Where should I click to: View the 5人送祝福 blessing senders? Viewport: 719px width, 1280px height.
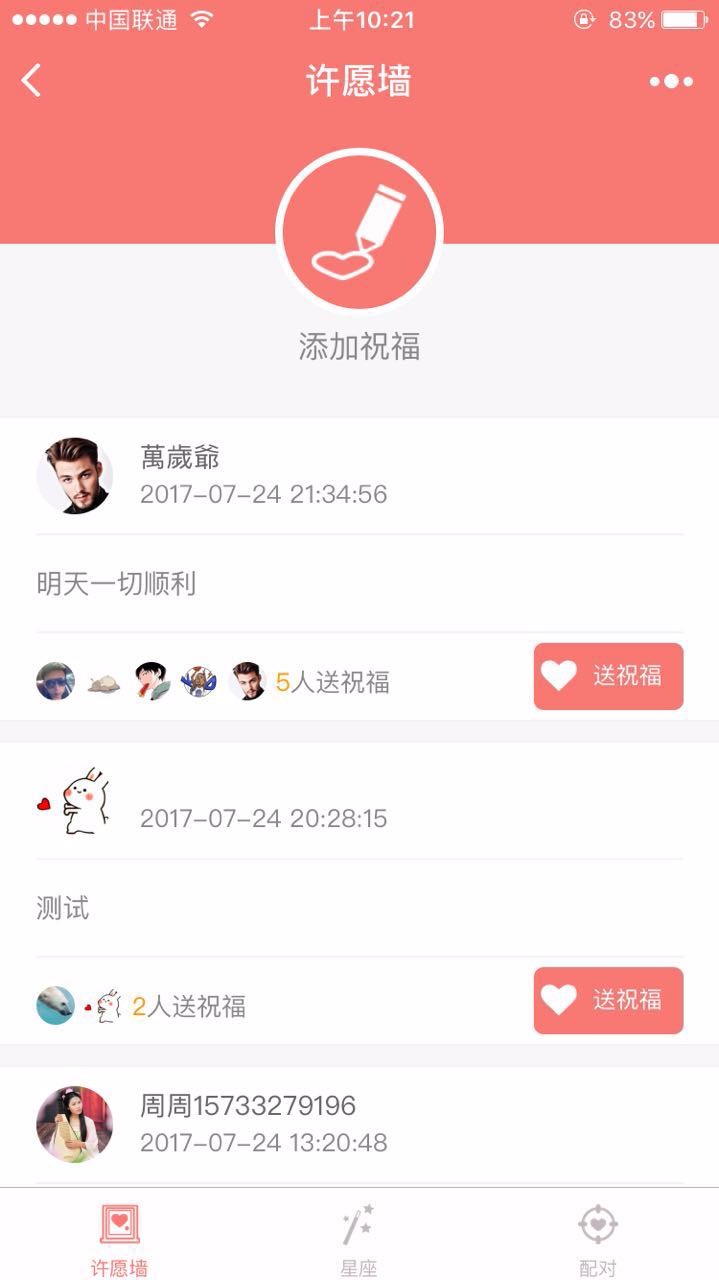(x=332, y=682)
